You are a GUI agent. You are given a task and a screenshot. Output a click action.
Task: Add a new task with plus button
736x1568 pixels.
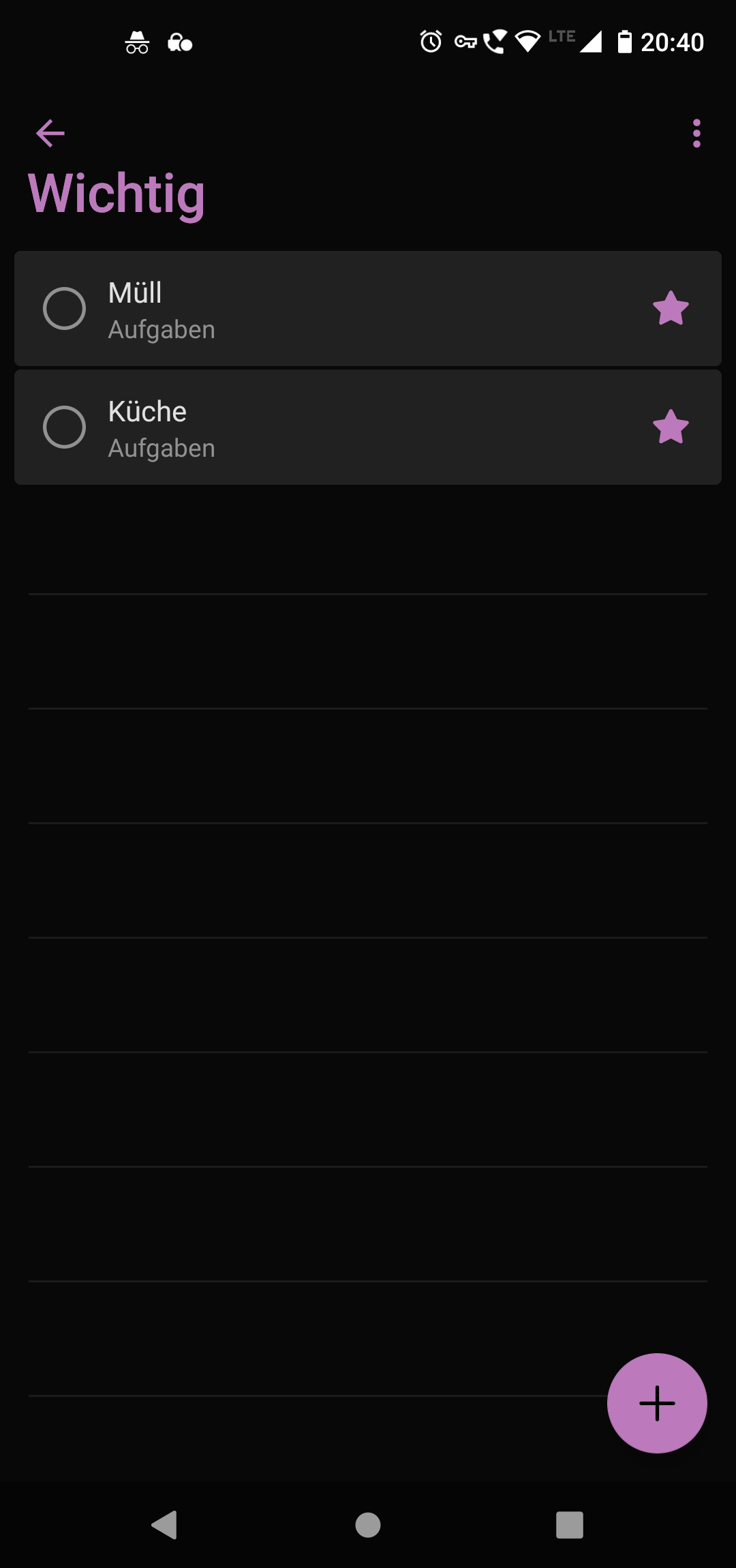click(x=657, y=1403)
